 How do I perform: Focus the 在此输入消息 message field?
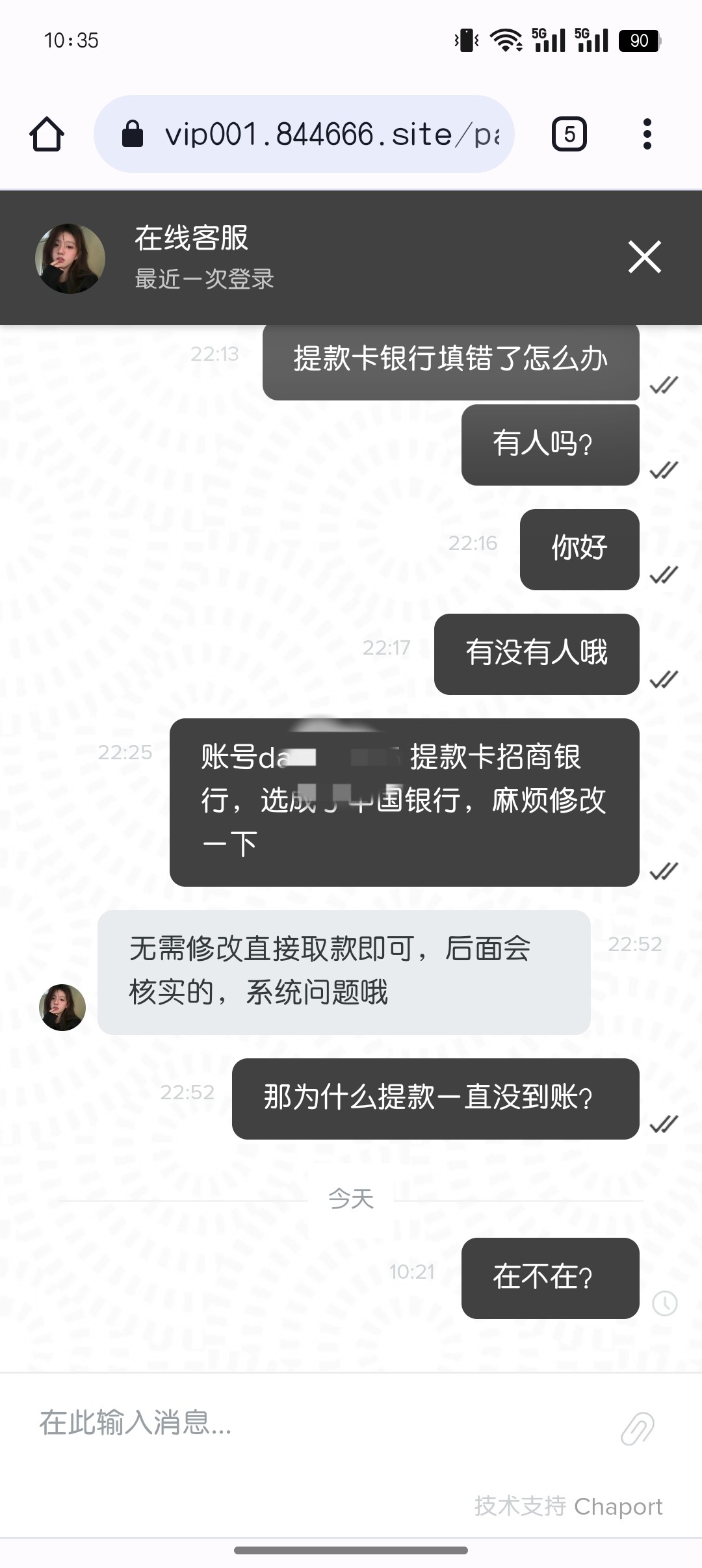[312, 1423]
